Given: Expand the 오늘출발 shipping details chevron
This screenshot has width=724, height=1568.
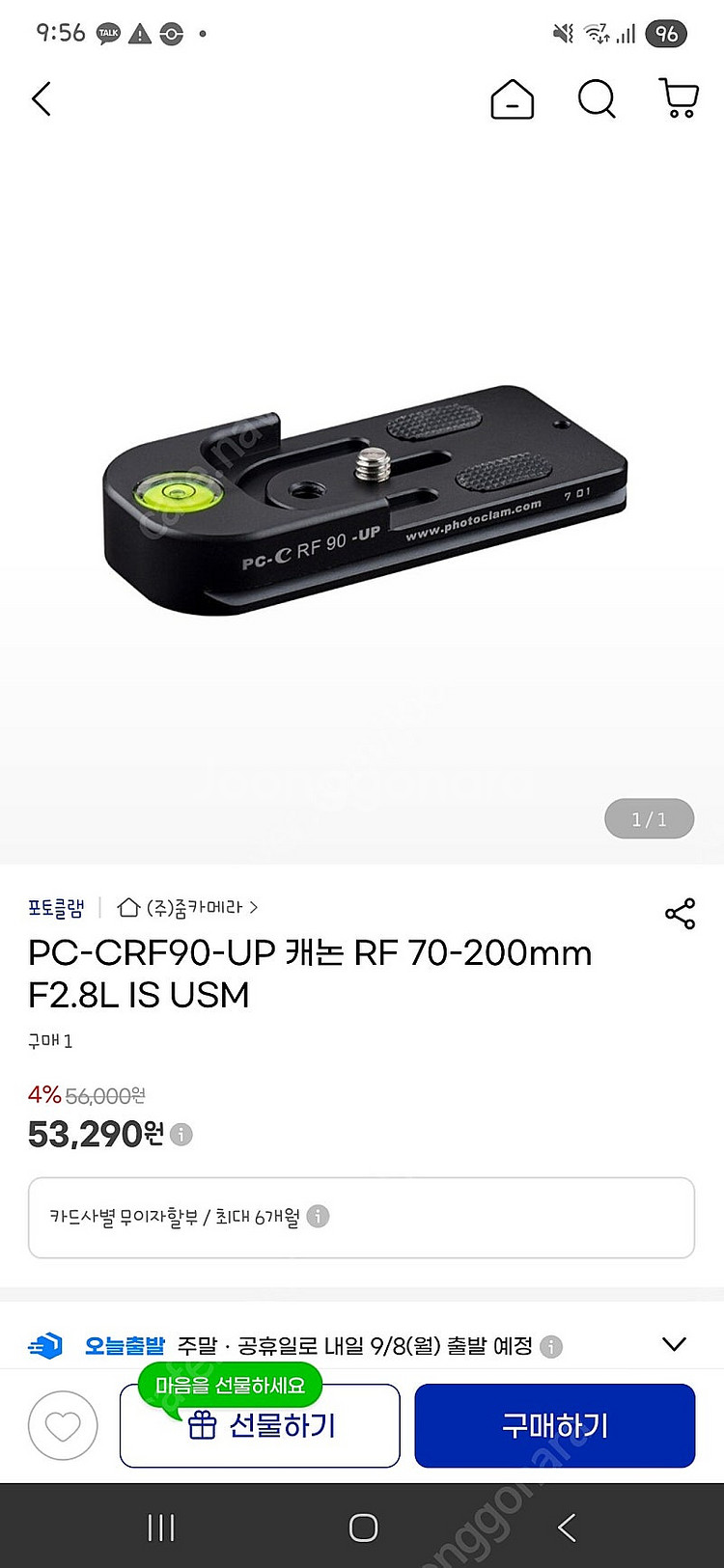Looking at the screenshot, I should coord(675,1344).
